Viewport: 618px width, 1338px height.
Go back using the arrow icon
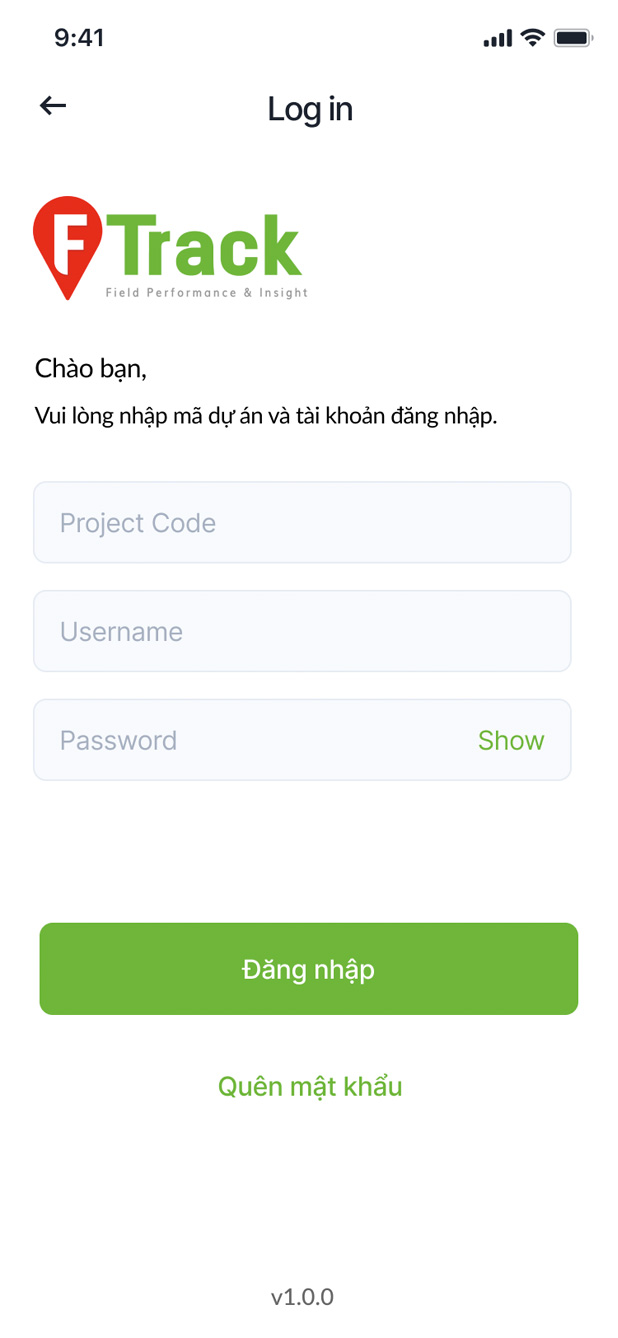(53, 105)
